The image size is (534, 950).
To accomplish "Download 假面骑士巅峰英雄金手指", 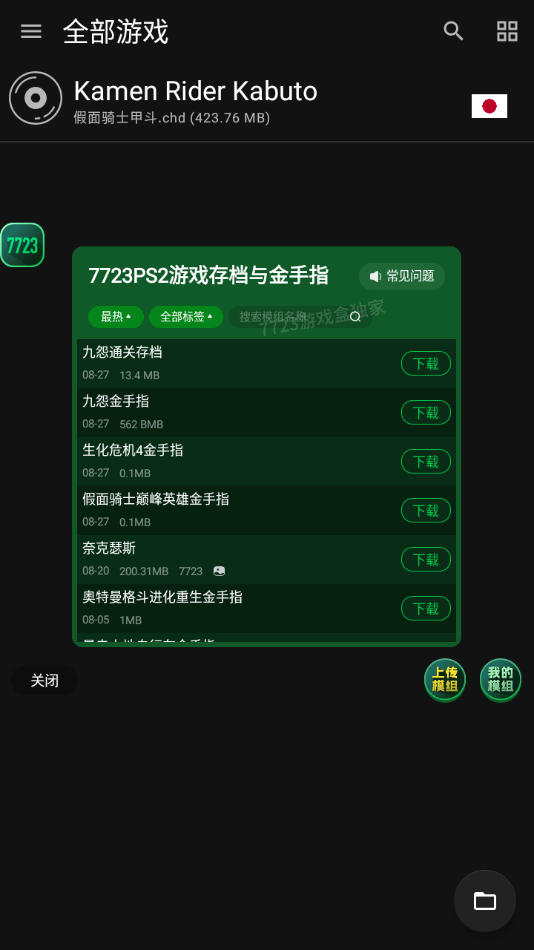I will pyautogui.click(x=426, y=511).
